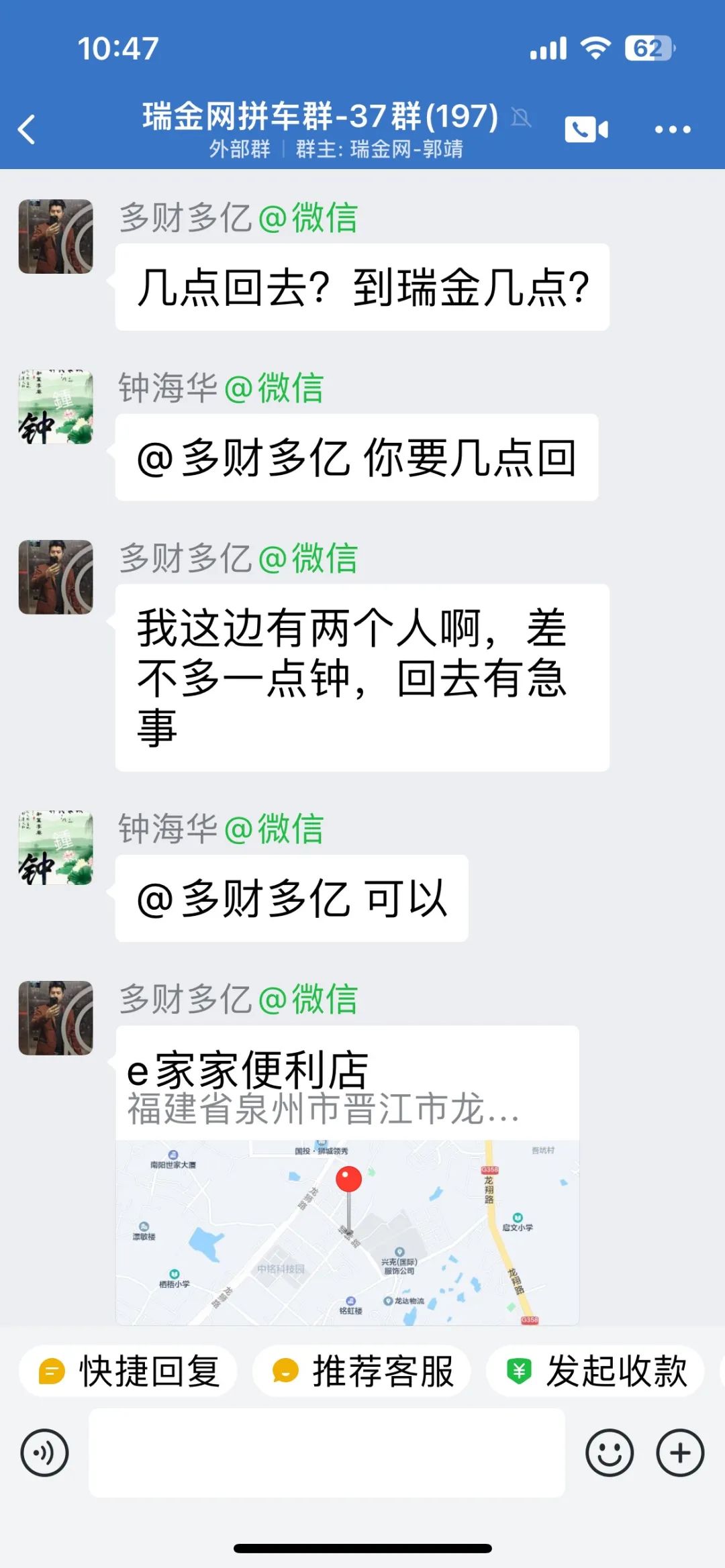The height and width of the screenshot is (1568, 725).
Task: Tap 发起收款 to request payment
Action: [595, 1371]
